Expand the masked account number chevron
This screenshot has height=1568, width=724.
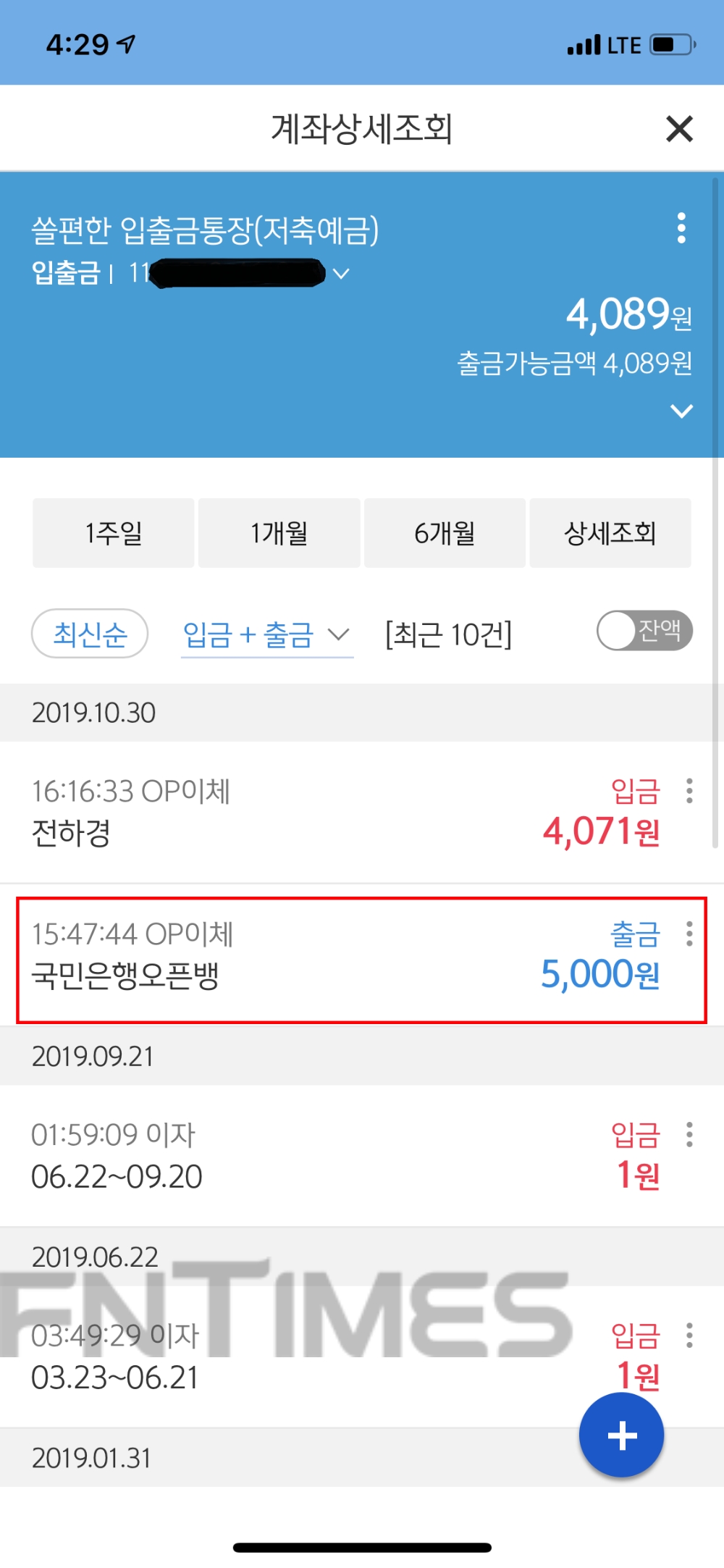point(341,274)
